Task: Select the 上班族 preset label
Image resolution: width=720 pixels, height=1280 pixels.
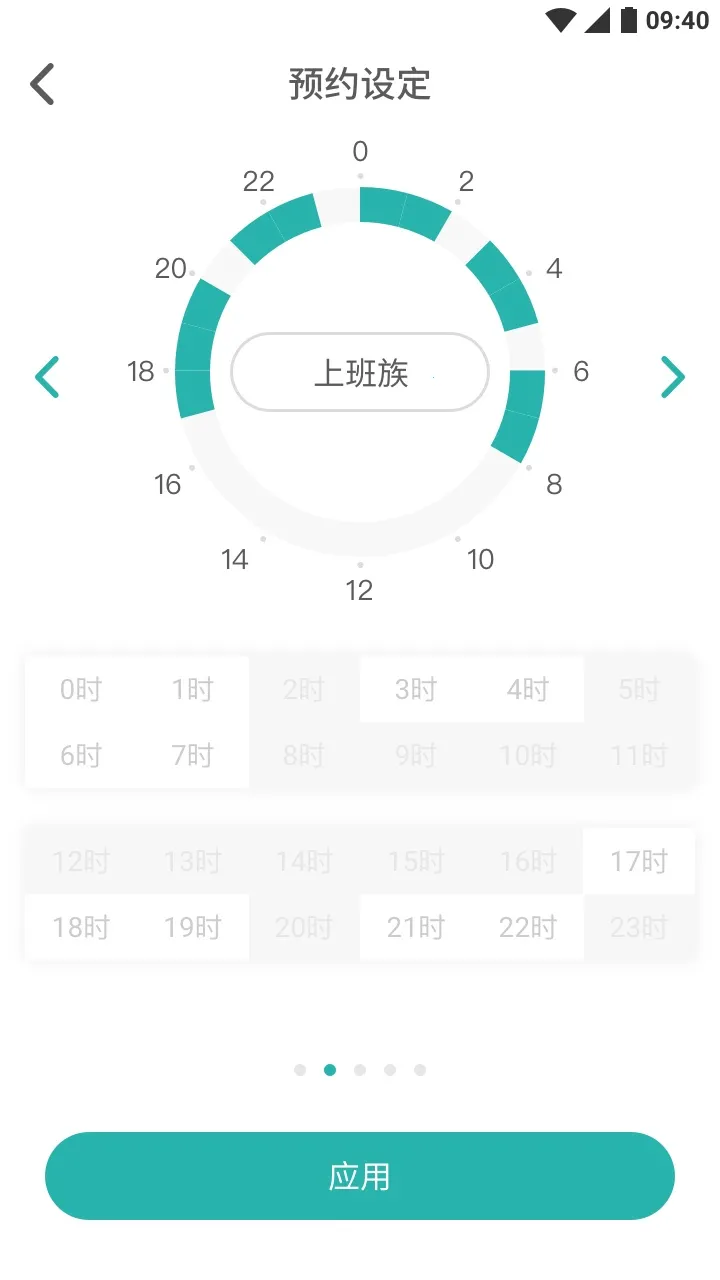Action: pyautogui.click(x=360, y=371)
